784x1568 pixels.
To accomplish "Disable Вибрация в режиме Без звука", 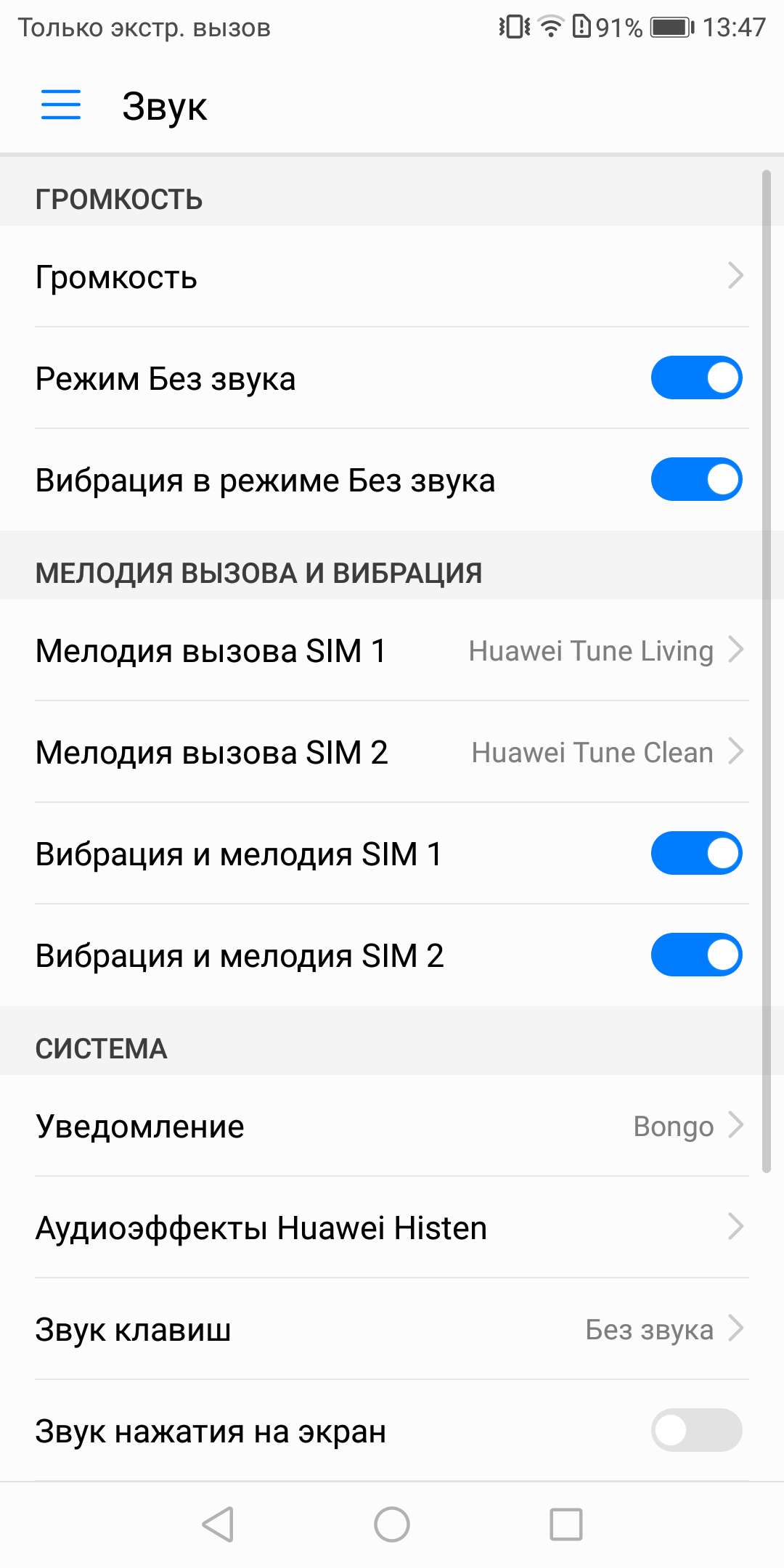I will click(696, 479).
